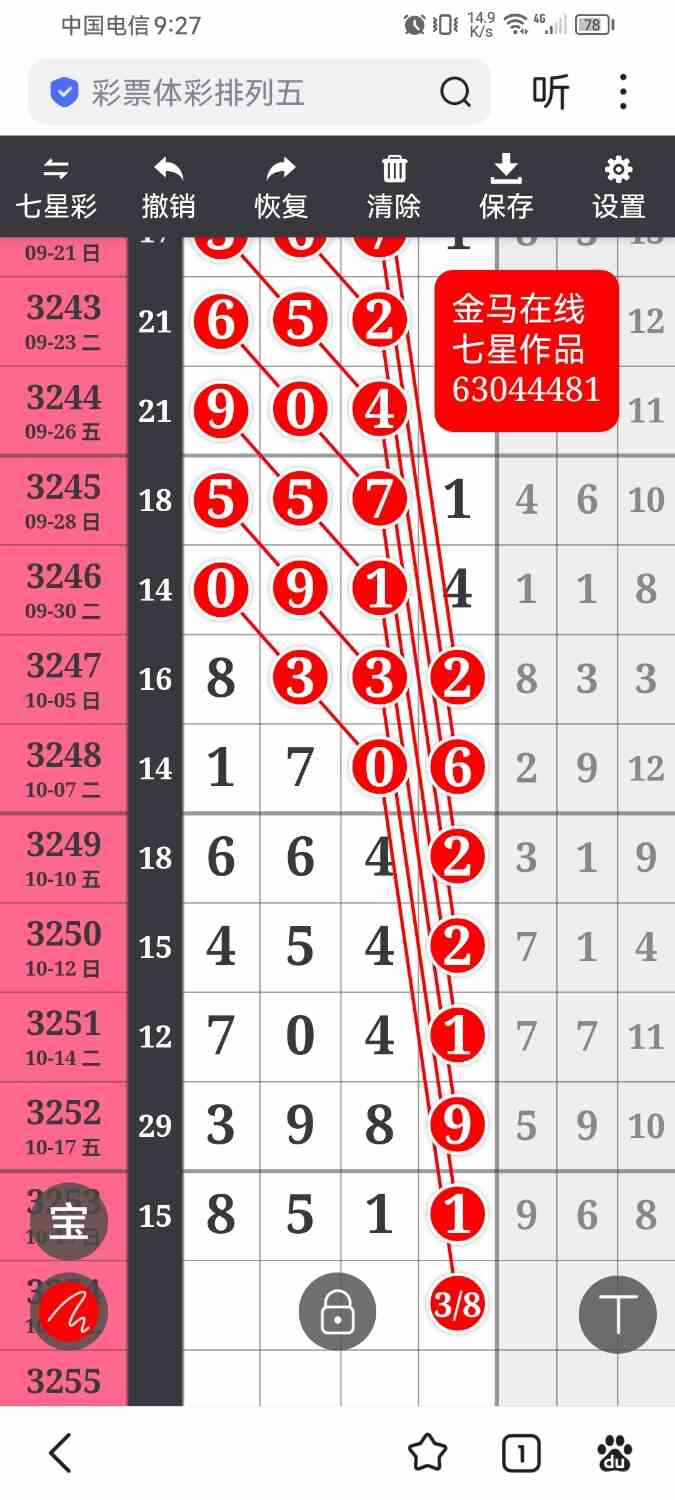Viewport: 675px width, 1500px height.
Task: Redo the drawing with 恢复
Action: [281, 188]
